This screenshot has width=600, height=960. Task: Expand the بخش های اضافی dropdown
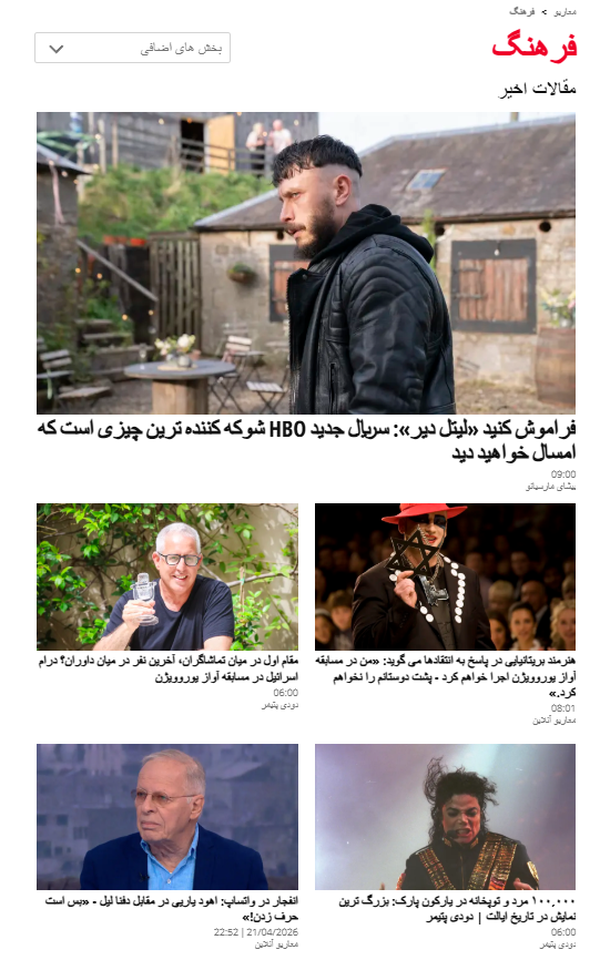[132, 48]
